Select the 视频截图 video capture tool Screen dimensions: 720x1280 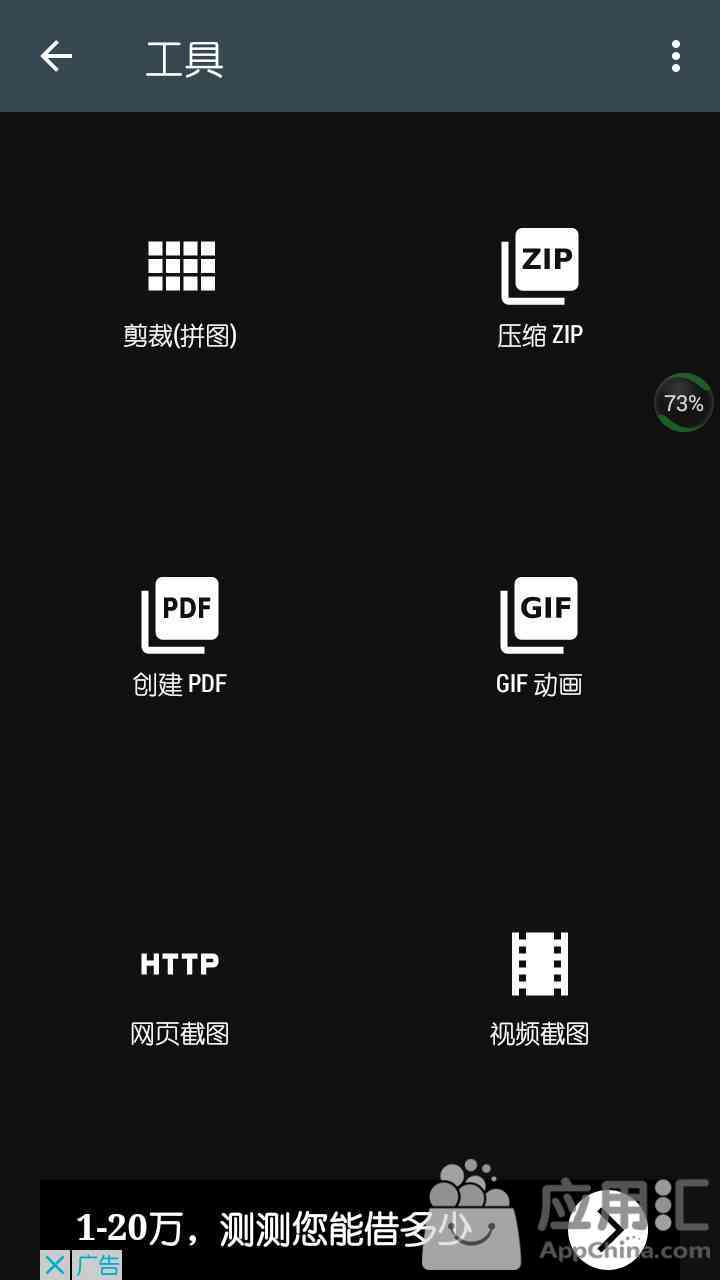(x=540, y=985)
